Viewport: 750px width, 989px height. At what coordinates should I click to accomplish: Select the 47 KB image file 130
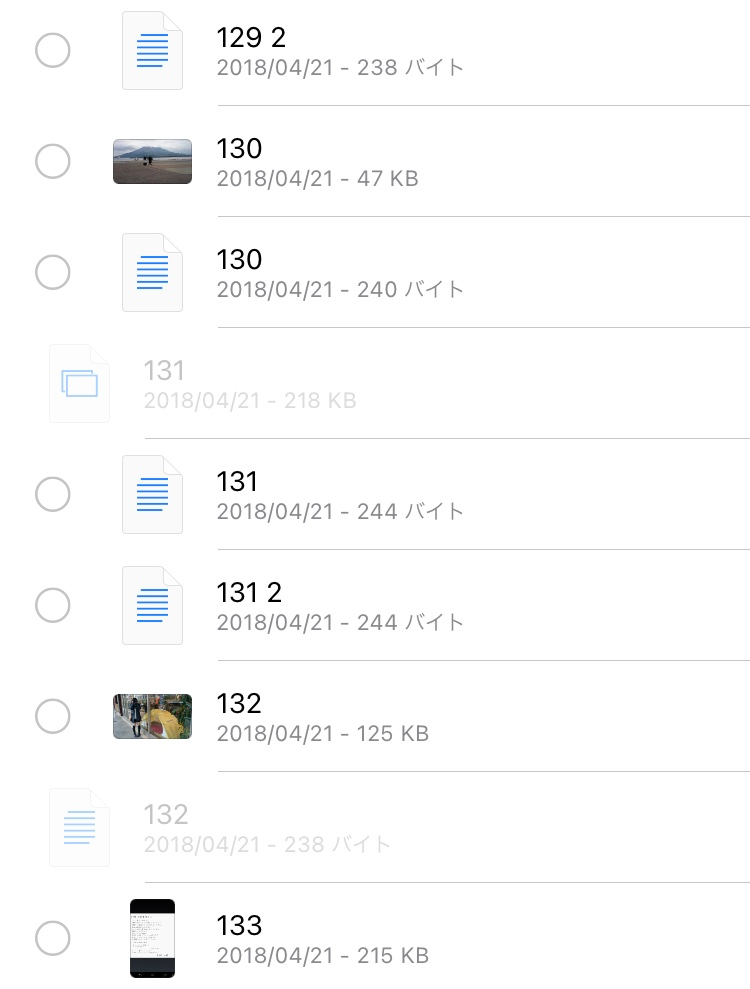point(52,161)
